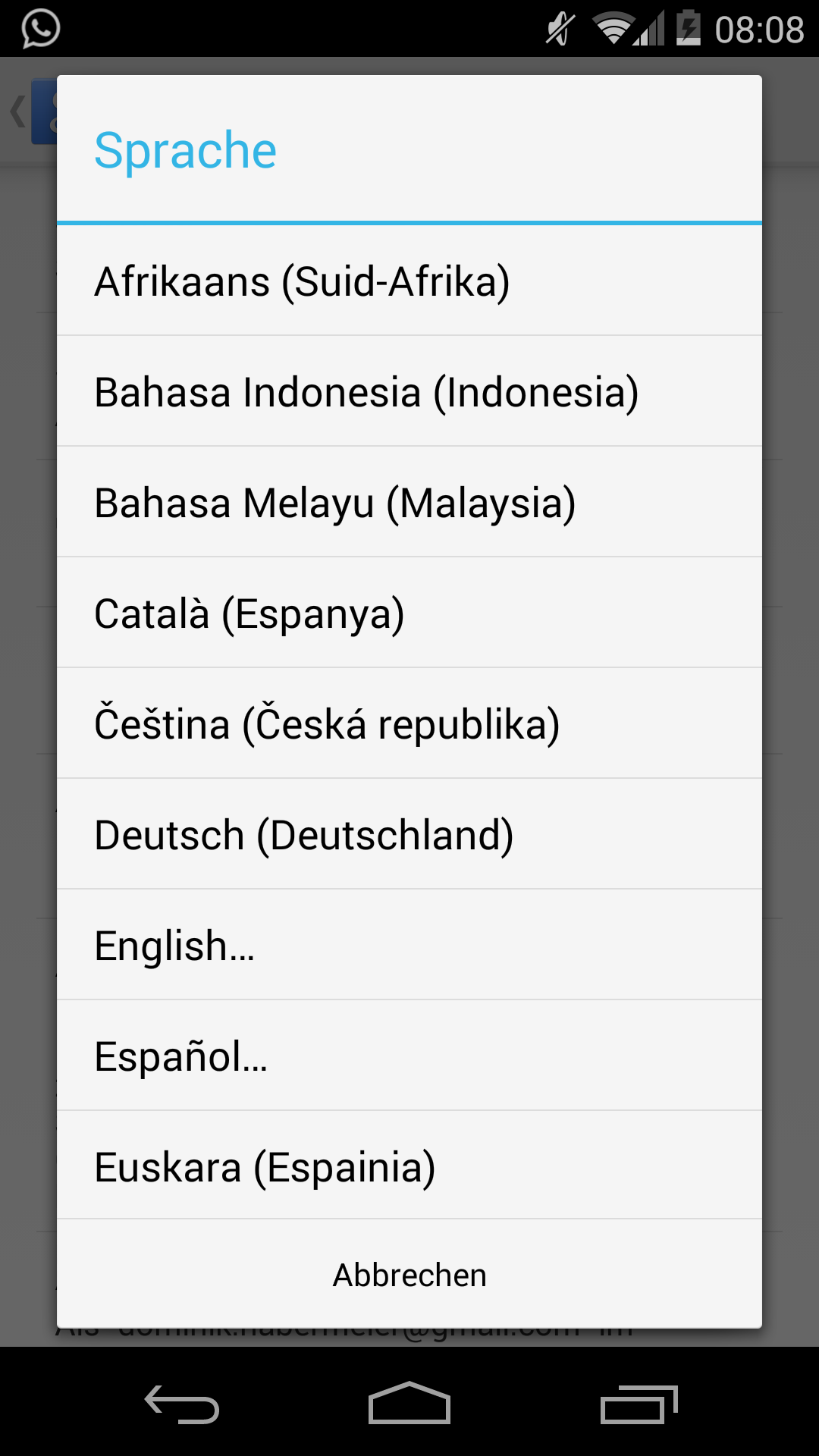Choose Euskara (Espainia)
The image size is (819, 1456).
pyautogui.click(x=409, y=1166)
